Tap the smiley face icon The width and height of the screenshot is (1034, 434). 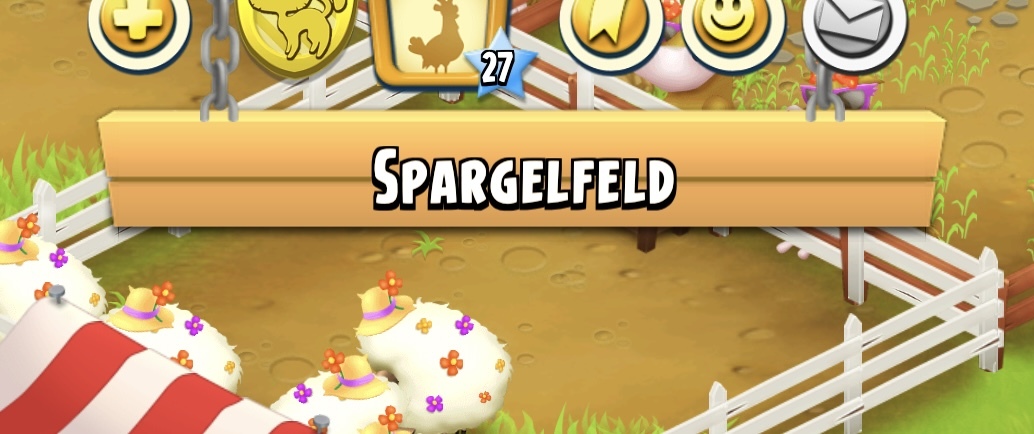coord(731,25)
